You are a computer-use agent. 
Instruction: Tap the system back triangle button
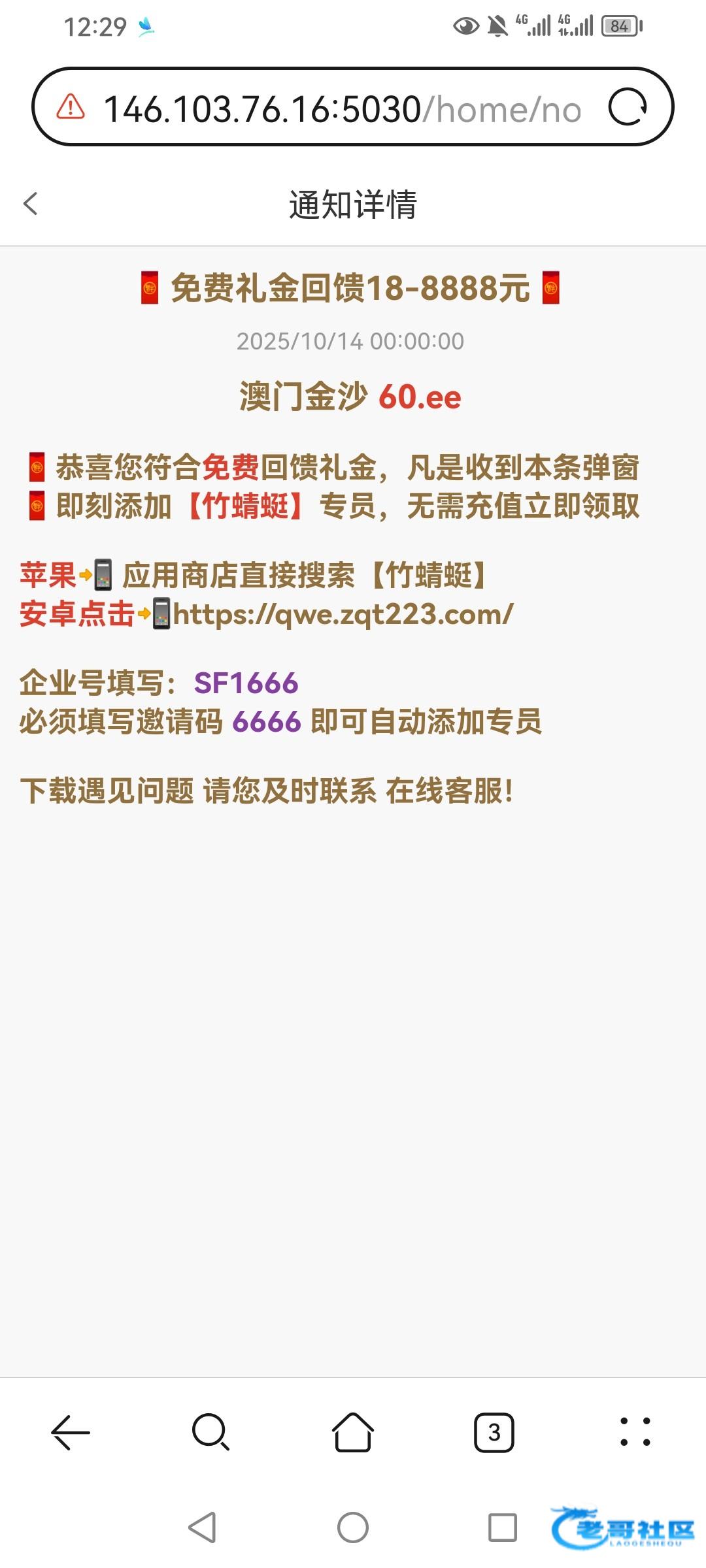[202, 1527]
